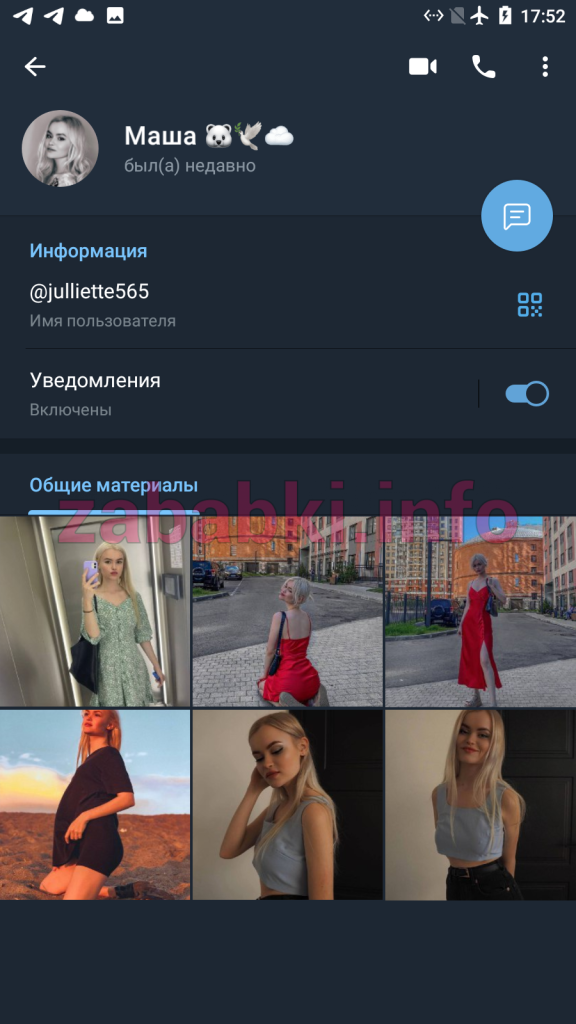Tap the @julliette565 username row
Screen dimensions: 576x1024
point(261,304)
